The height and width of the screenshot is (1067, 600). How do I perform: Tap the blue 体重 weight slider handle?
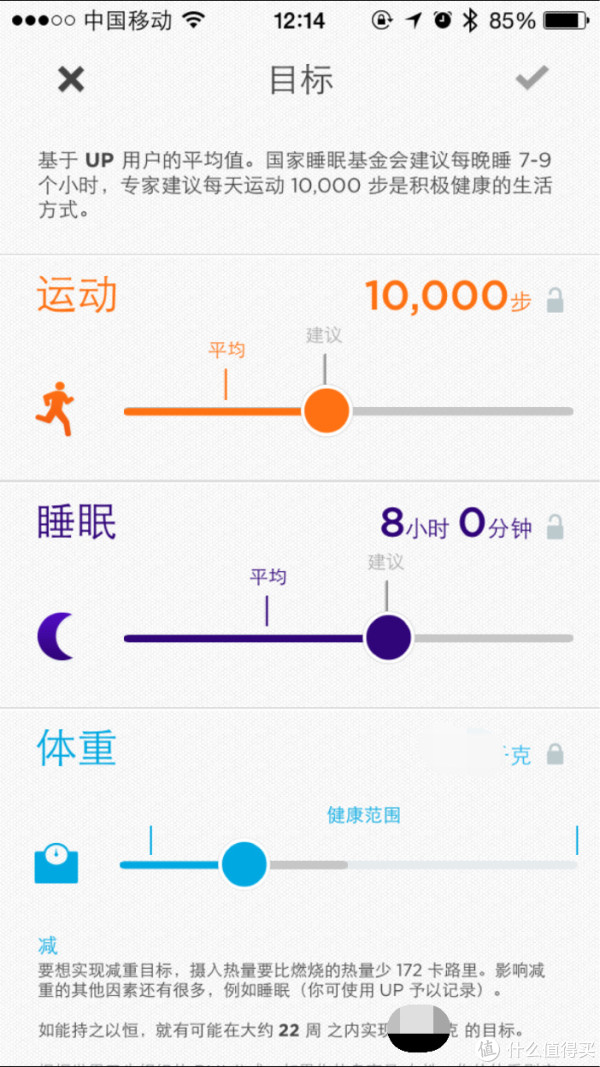pos(243,863)
